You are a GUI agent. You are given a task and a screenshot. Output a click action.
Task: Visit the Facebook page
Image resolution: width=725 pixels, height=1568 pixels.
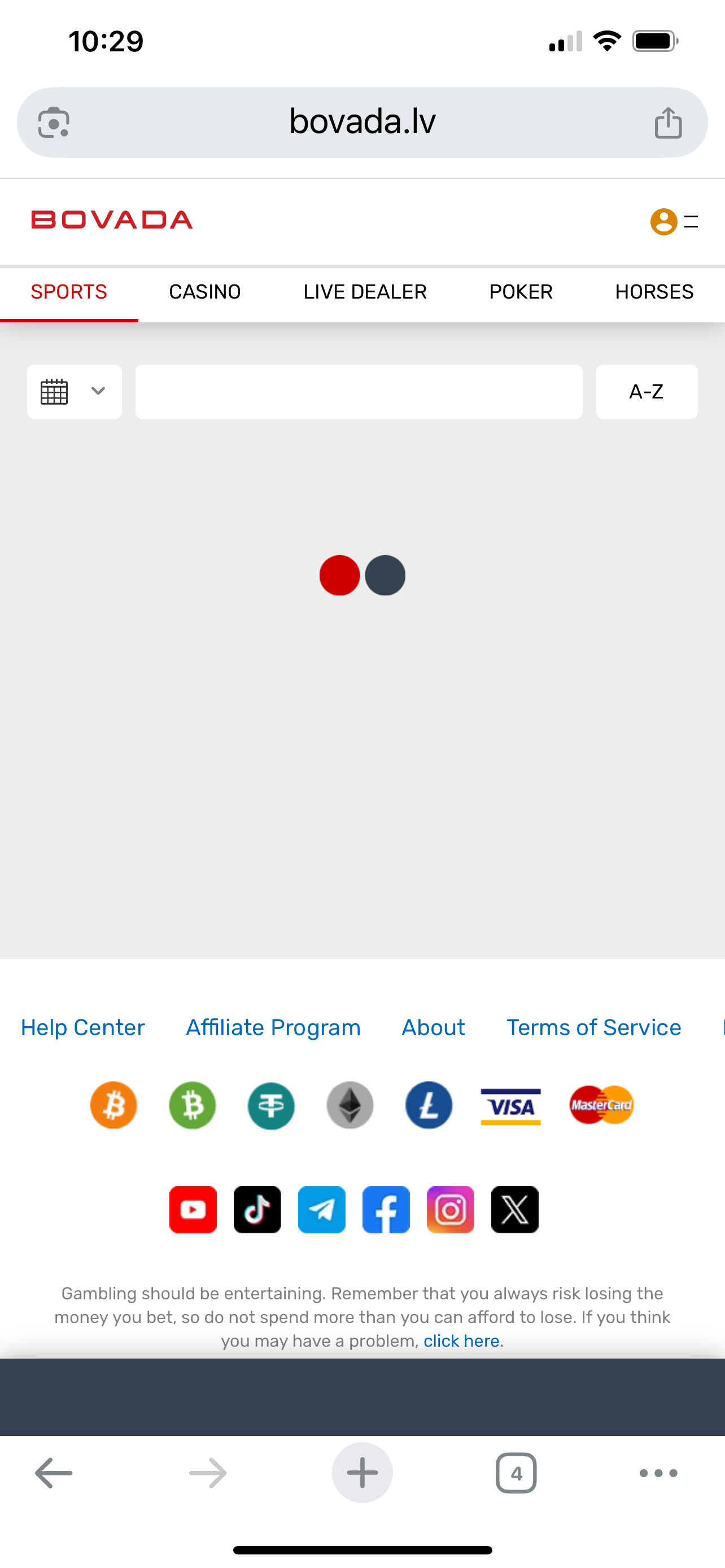click(386, 1210)
